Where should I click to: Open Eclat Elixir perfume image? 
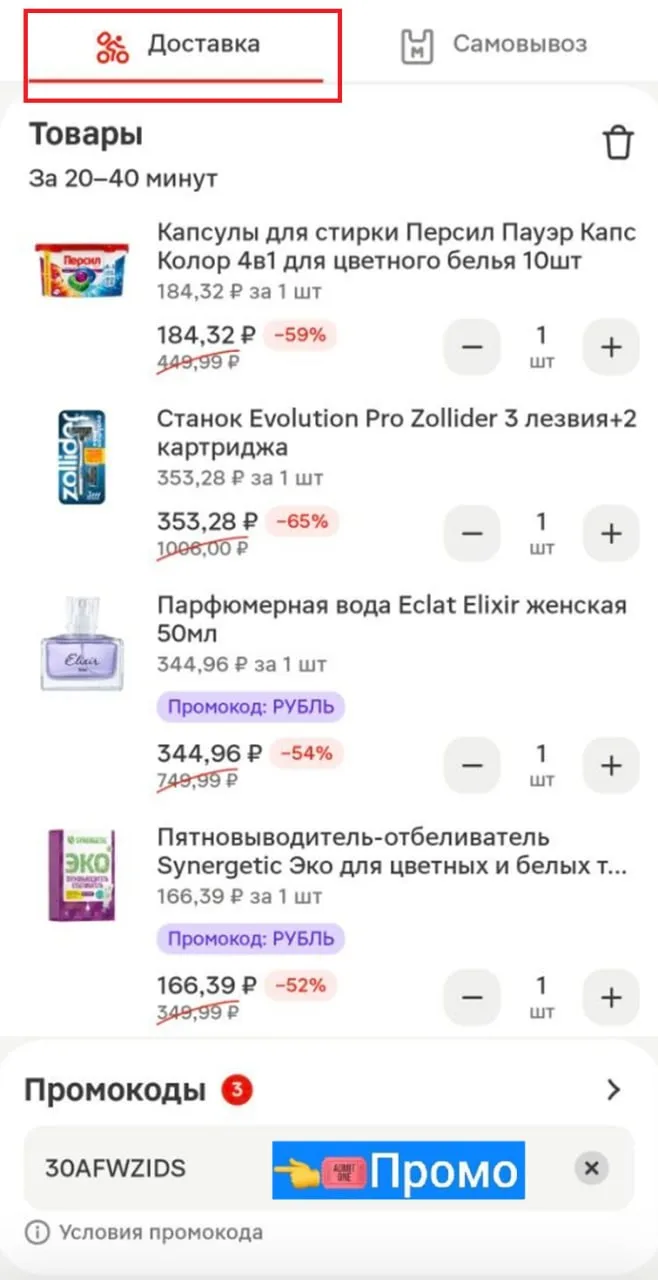pyautogui.click(x=82, y=645)
